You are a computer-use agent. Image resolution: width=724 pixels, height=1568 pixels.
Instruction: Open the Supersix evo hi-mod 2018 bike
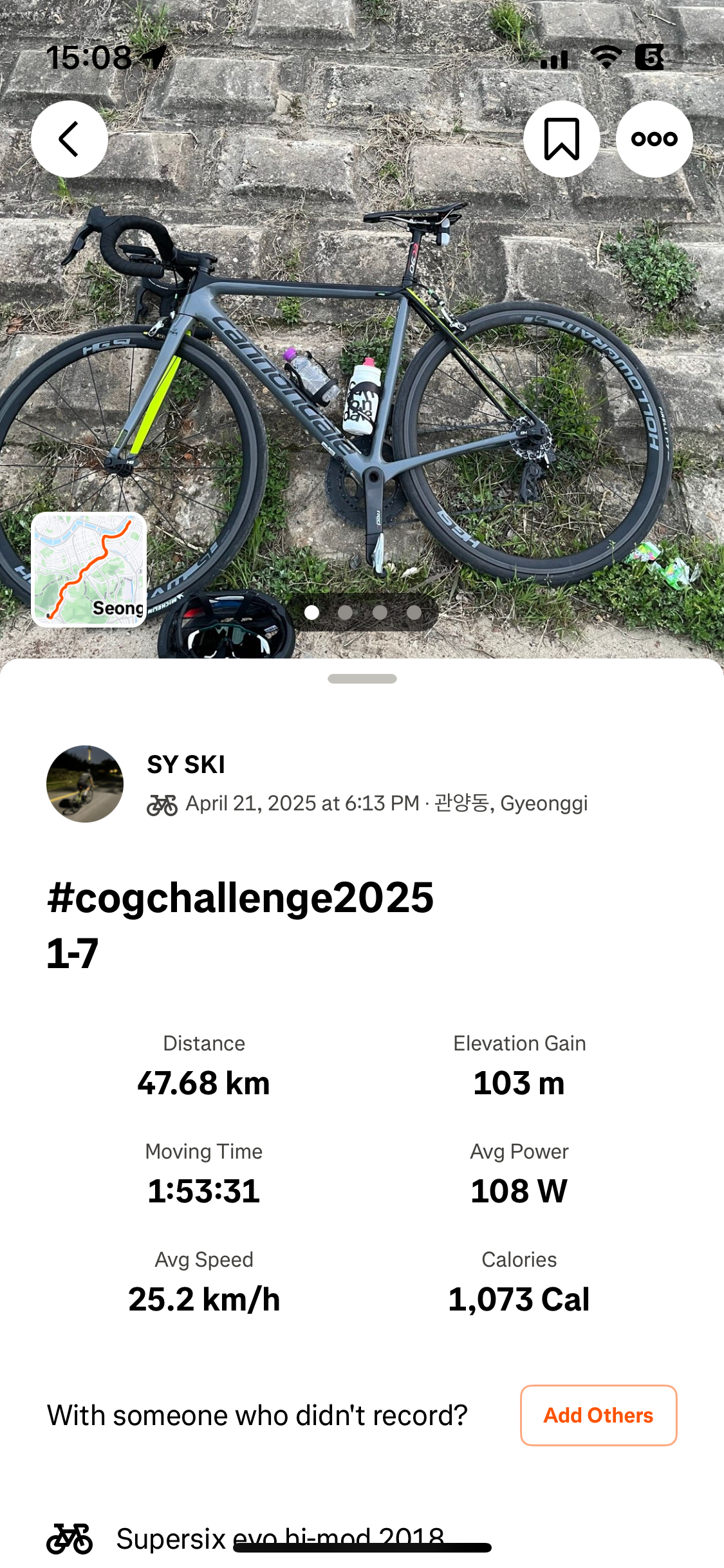coord(280,1538)
